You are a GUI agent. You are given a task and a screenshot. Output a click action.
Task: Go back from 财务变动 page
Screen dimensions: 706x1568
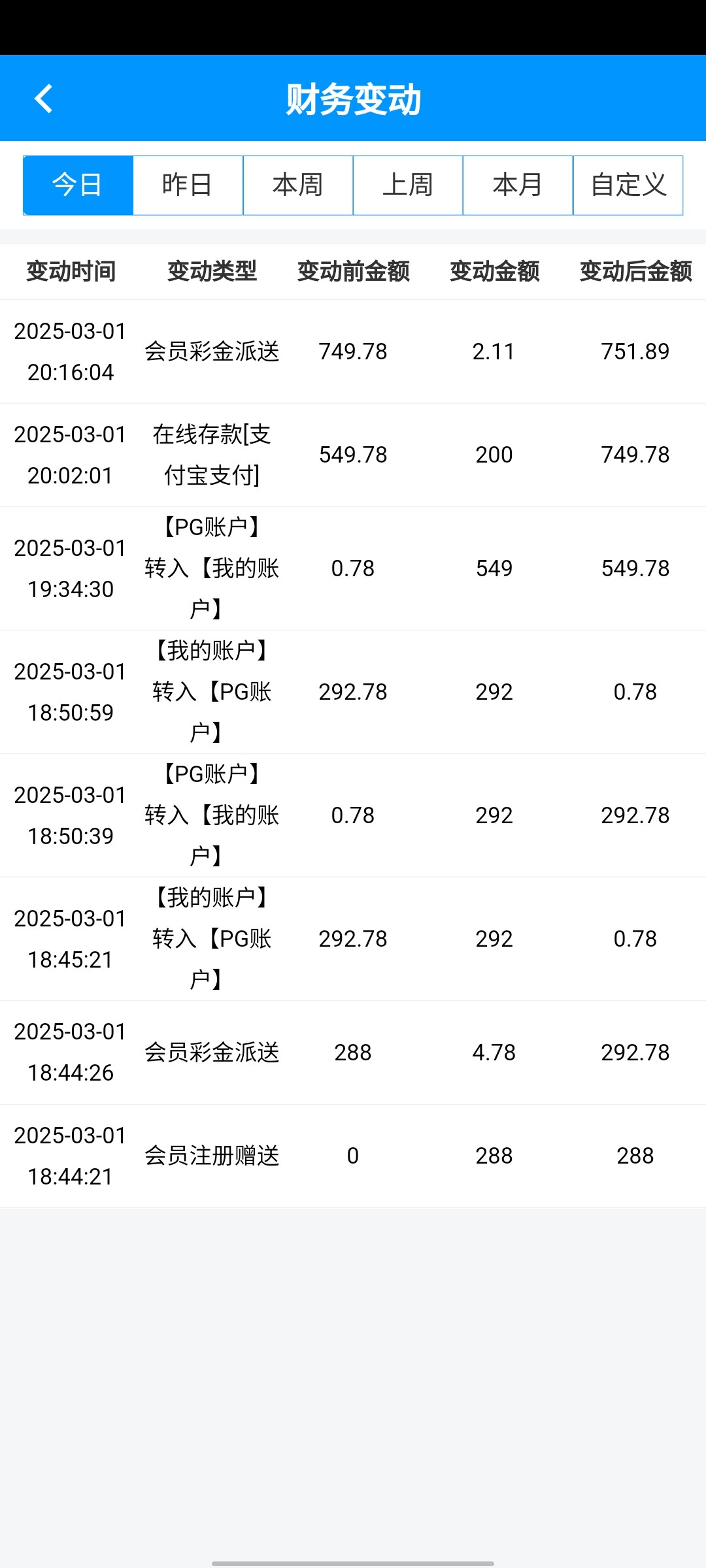(x=43, y=99)
